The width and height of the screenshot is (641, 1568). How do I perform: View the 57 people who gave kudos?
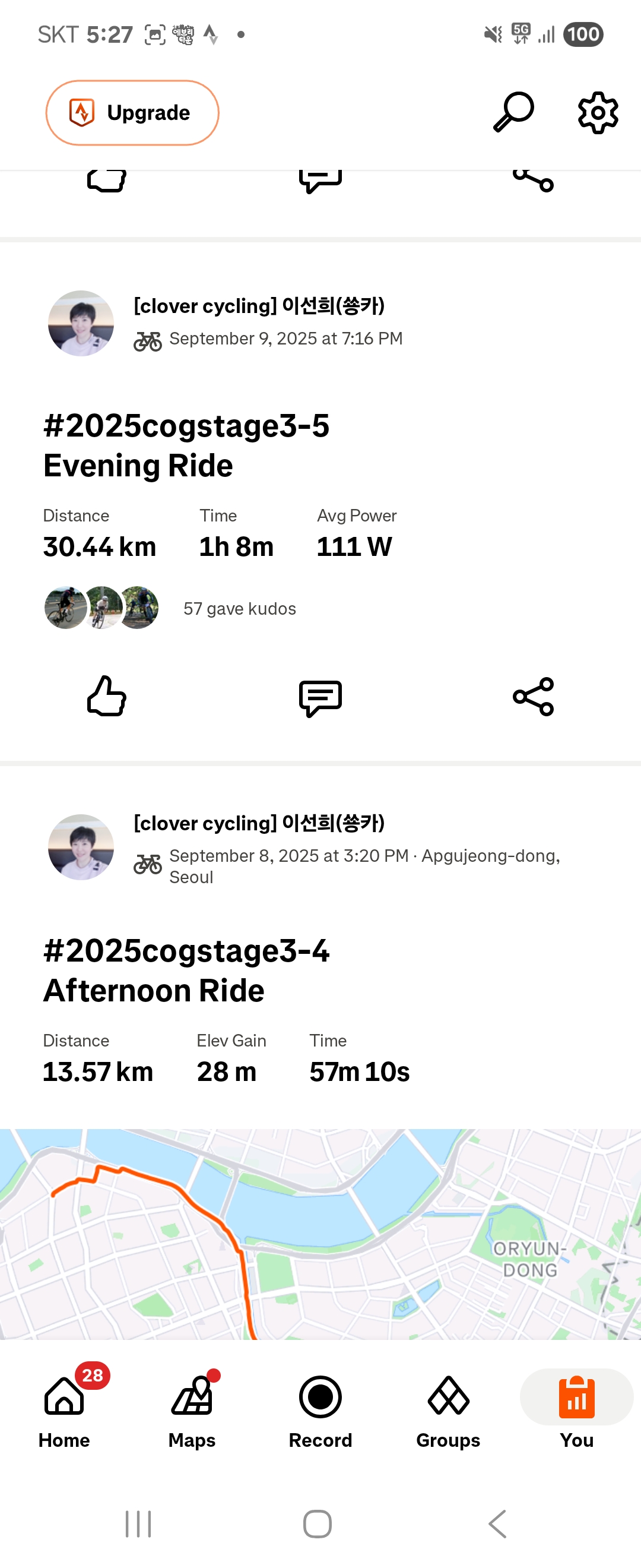pos(239,609)
